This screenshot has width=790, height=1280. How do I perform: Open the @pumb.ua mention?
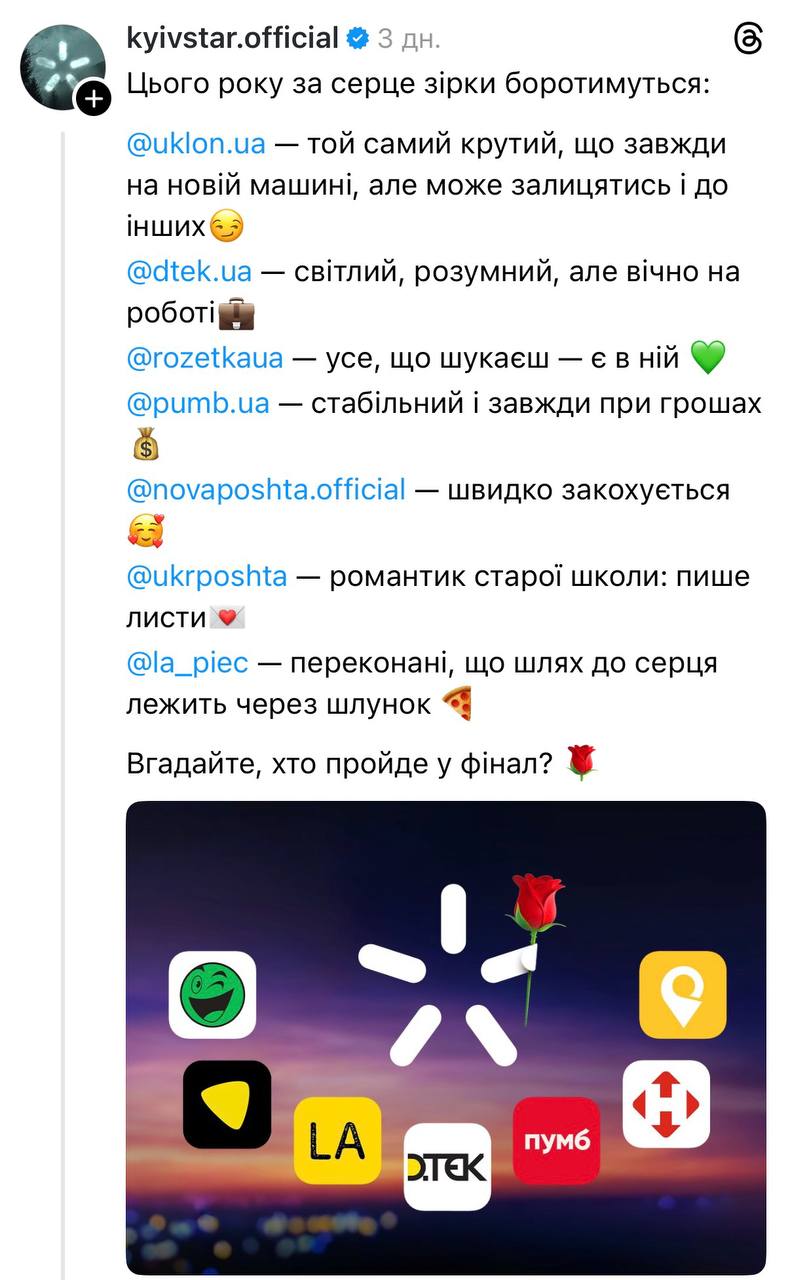[x=198, y=403]
